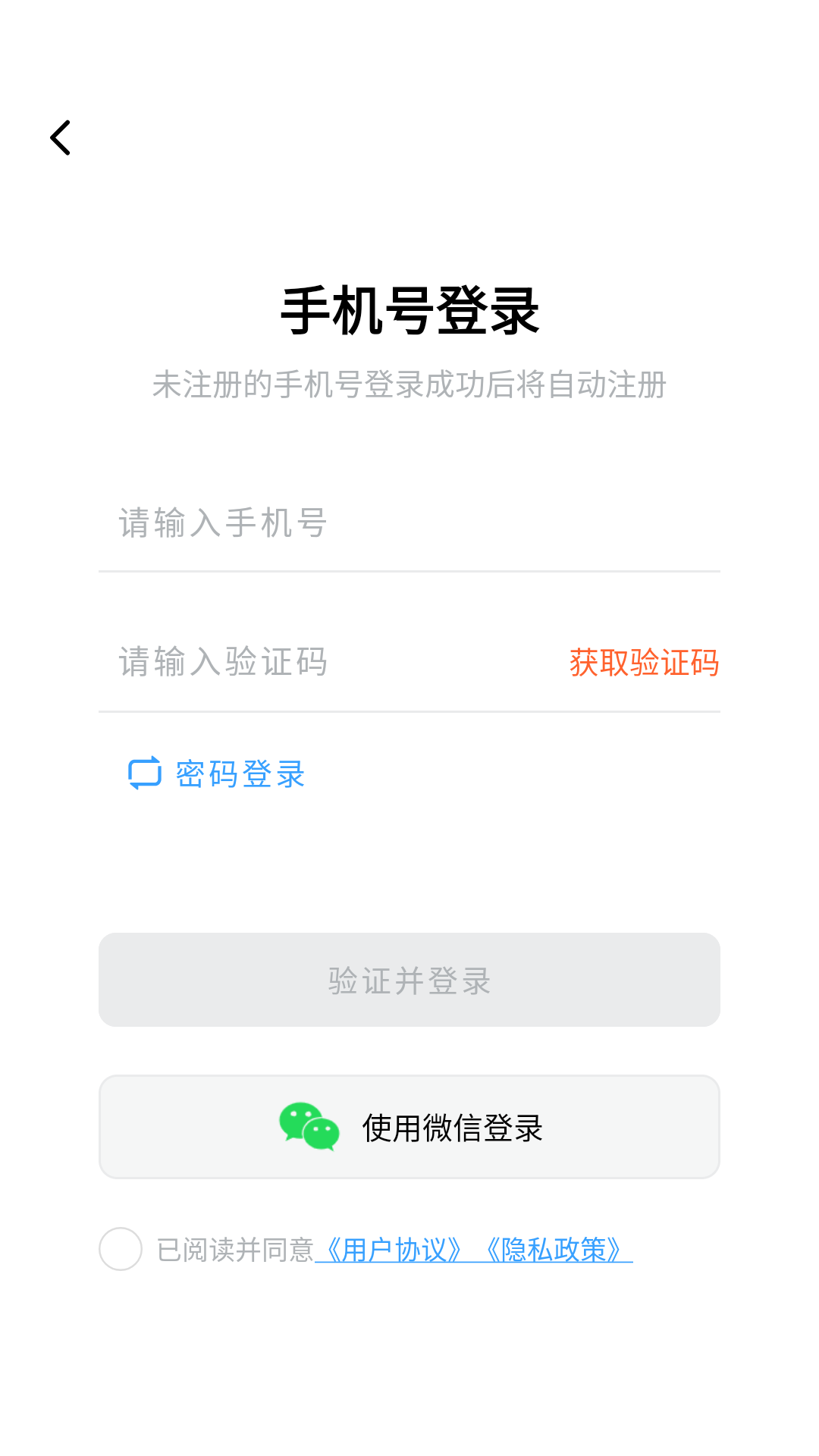819x1456 pixels.
Task: Select the WeChat logo on the login button
Action: [x=311, y=1127]
